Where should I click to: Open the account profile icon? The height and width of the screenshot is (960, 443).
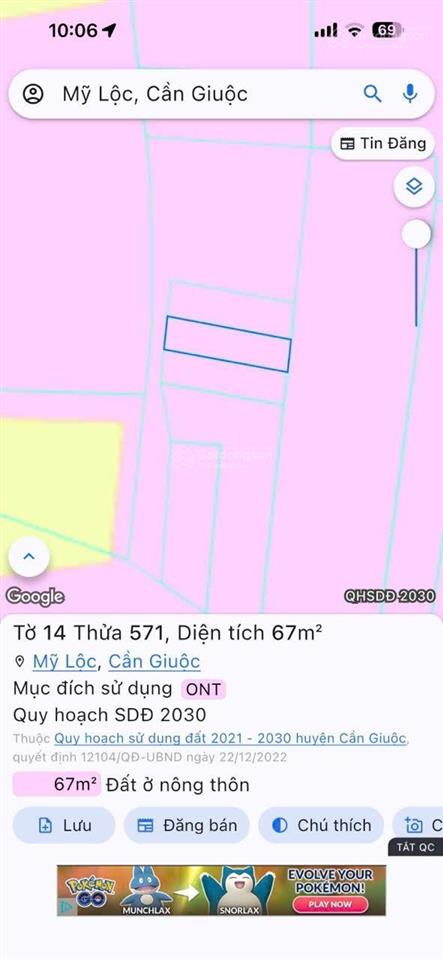pyautogui.click(x=33, y=94)
